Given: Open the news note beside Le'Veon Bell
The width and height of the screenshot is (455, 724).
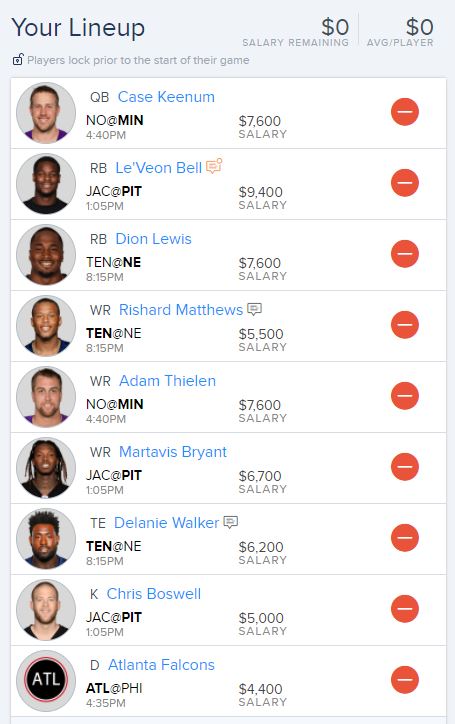Looking at the screenshot, I should (214, 166).
